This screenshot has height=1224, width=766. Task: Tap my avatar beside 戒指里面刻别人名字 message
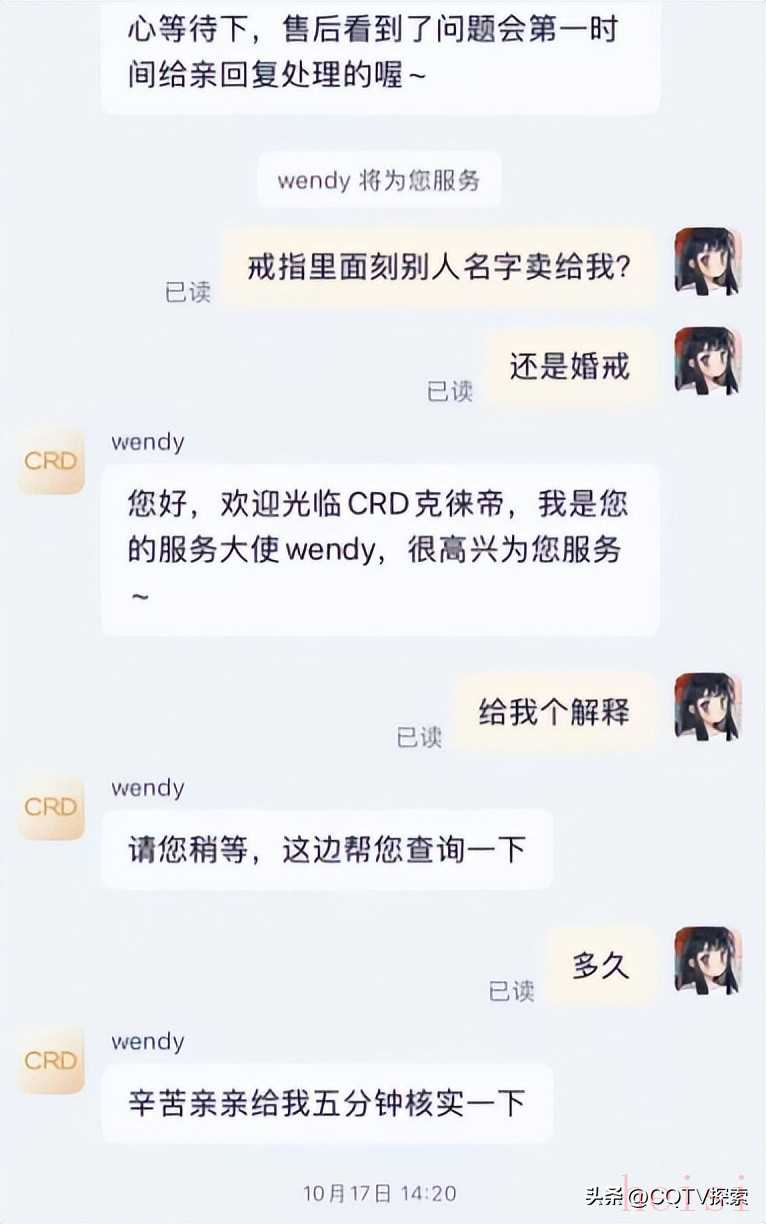click(708, 263)
